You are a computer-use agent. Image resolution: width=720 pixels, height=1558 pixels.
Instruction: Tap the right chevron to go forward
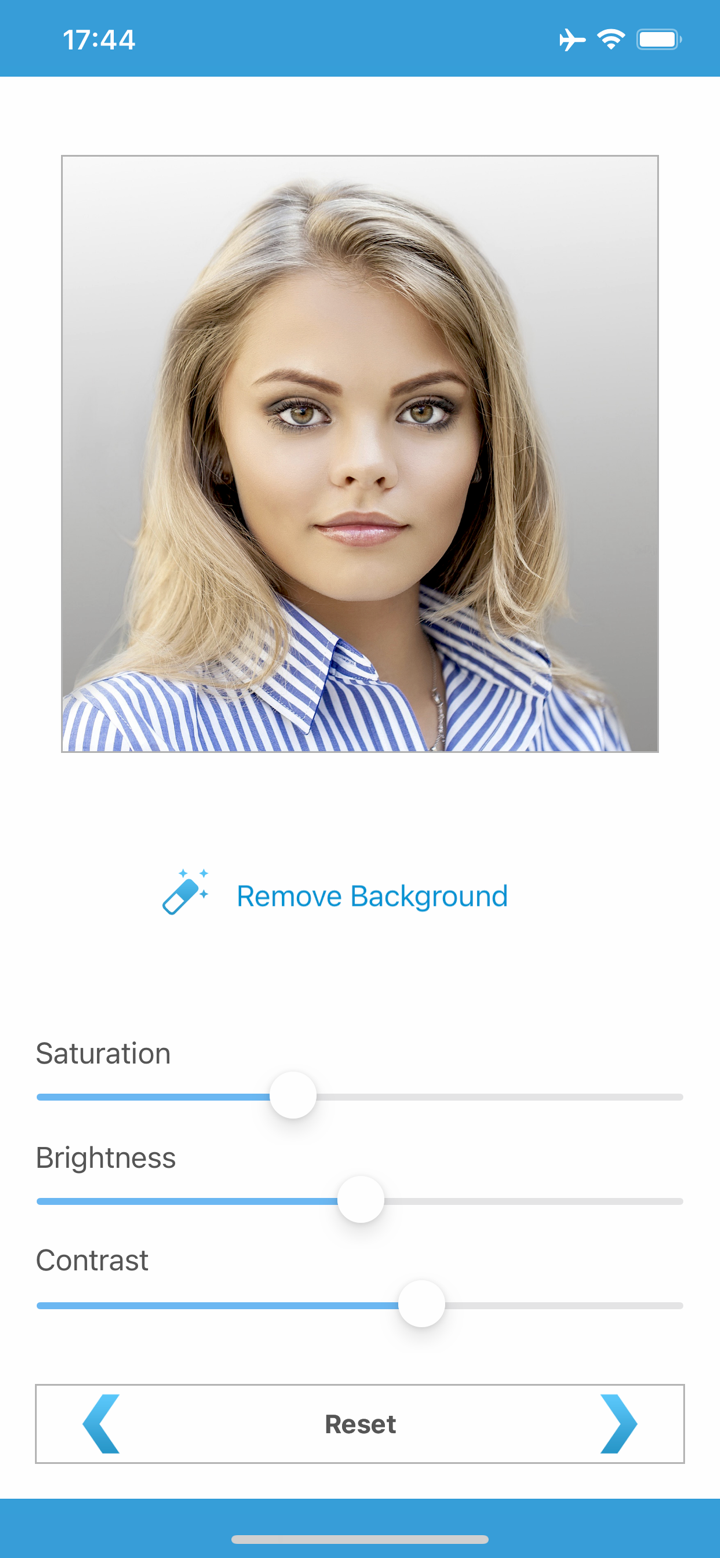(618, 1423)
